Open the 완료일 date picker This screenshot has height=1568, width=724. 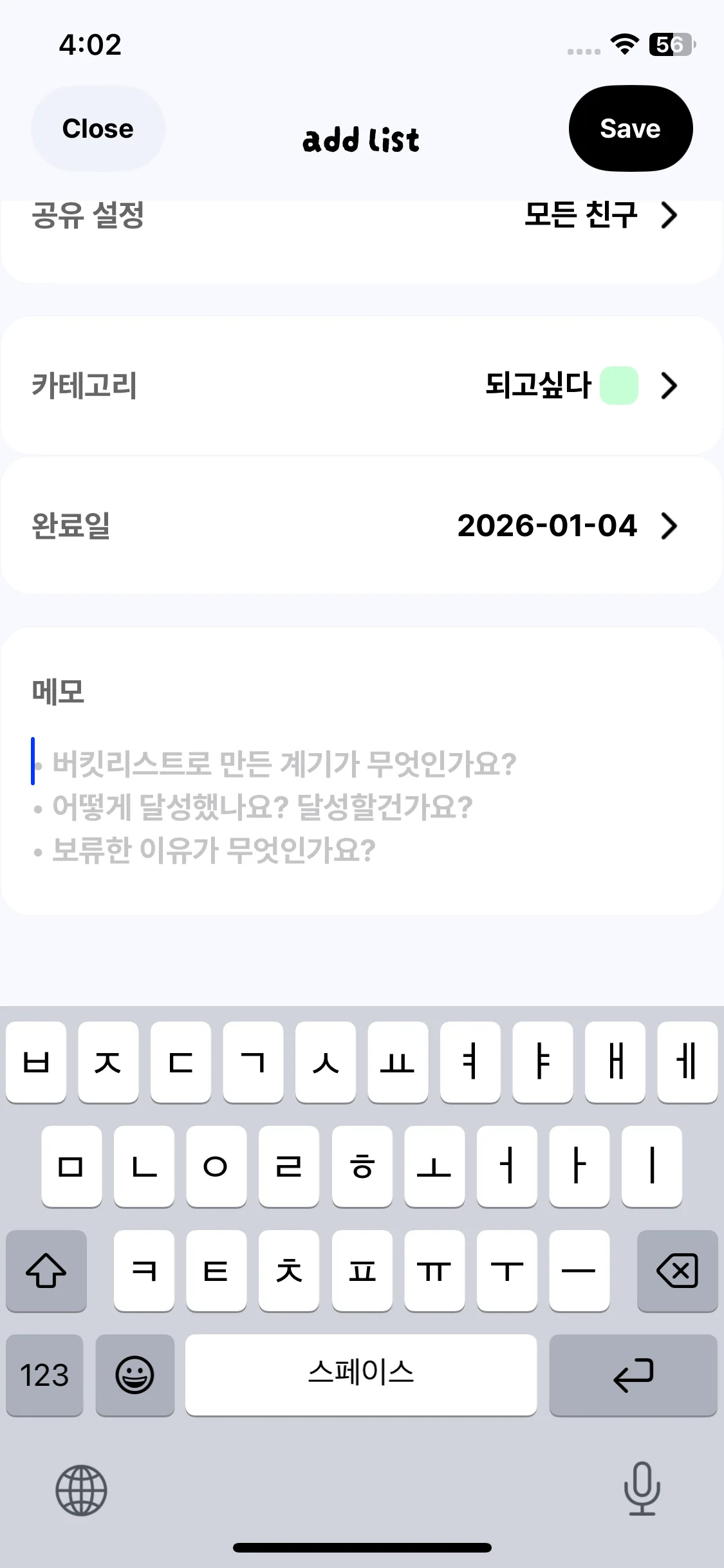coord(362,527)
